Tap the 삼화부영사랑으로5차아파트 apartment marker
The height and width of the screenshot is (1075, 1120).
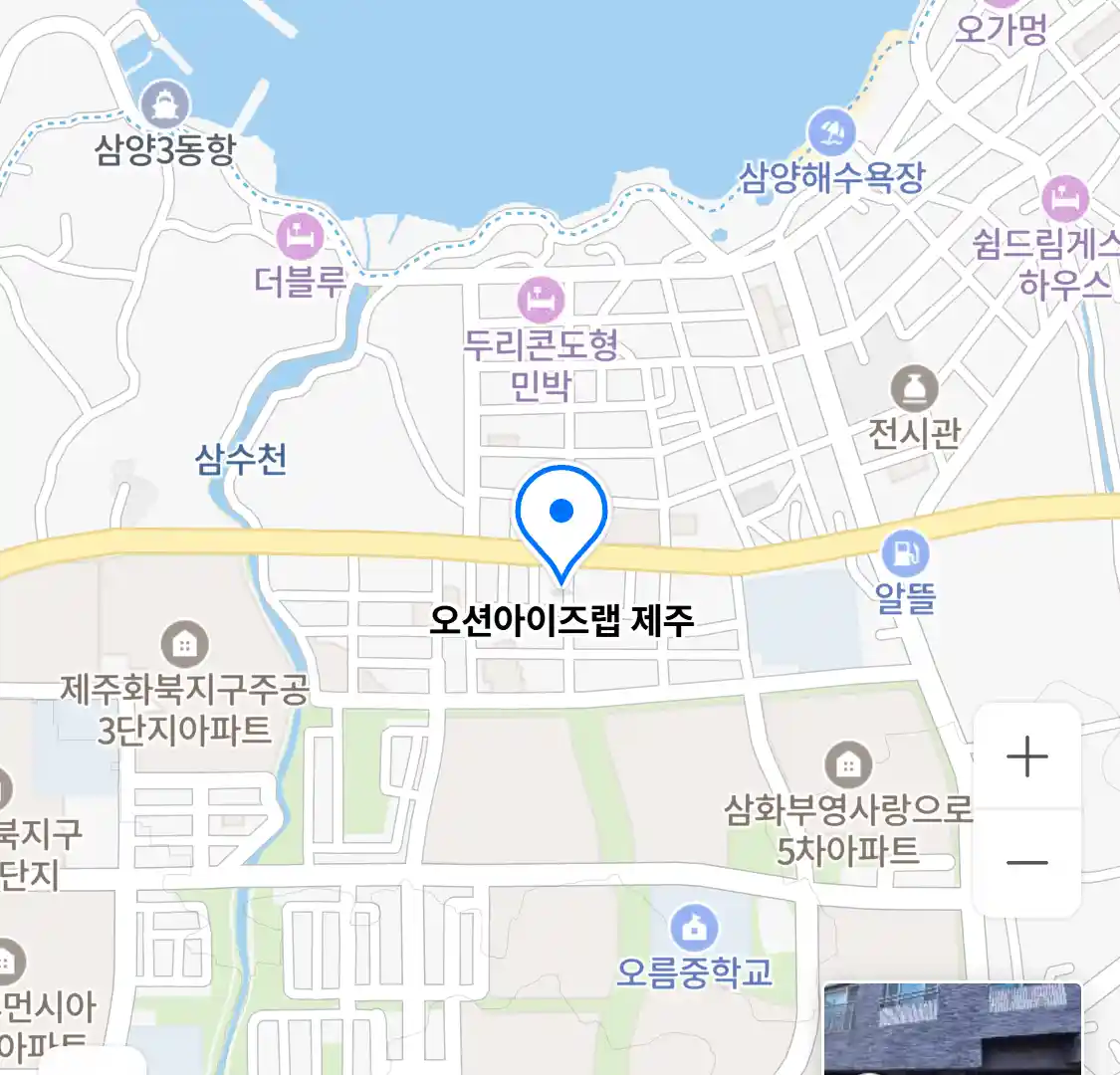tap(848, 764)
